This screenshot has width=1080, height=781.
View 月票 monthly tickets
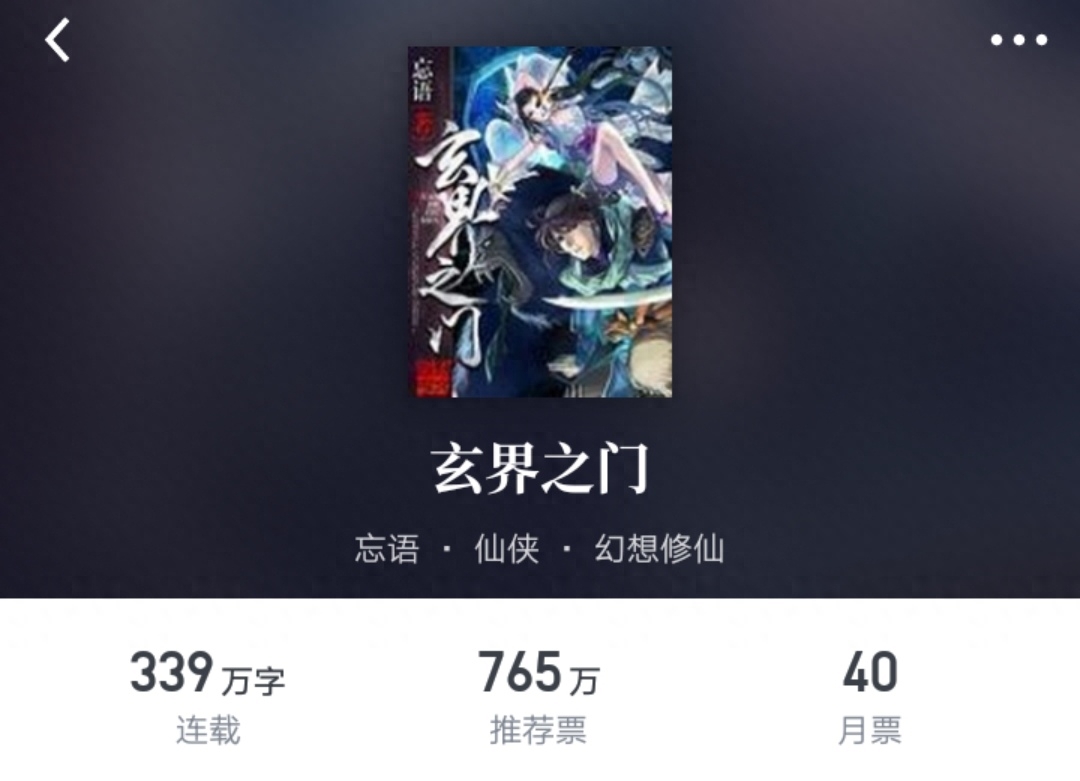tap(869, 696)
